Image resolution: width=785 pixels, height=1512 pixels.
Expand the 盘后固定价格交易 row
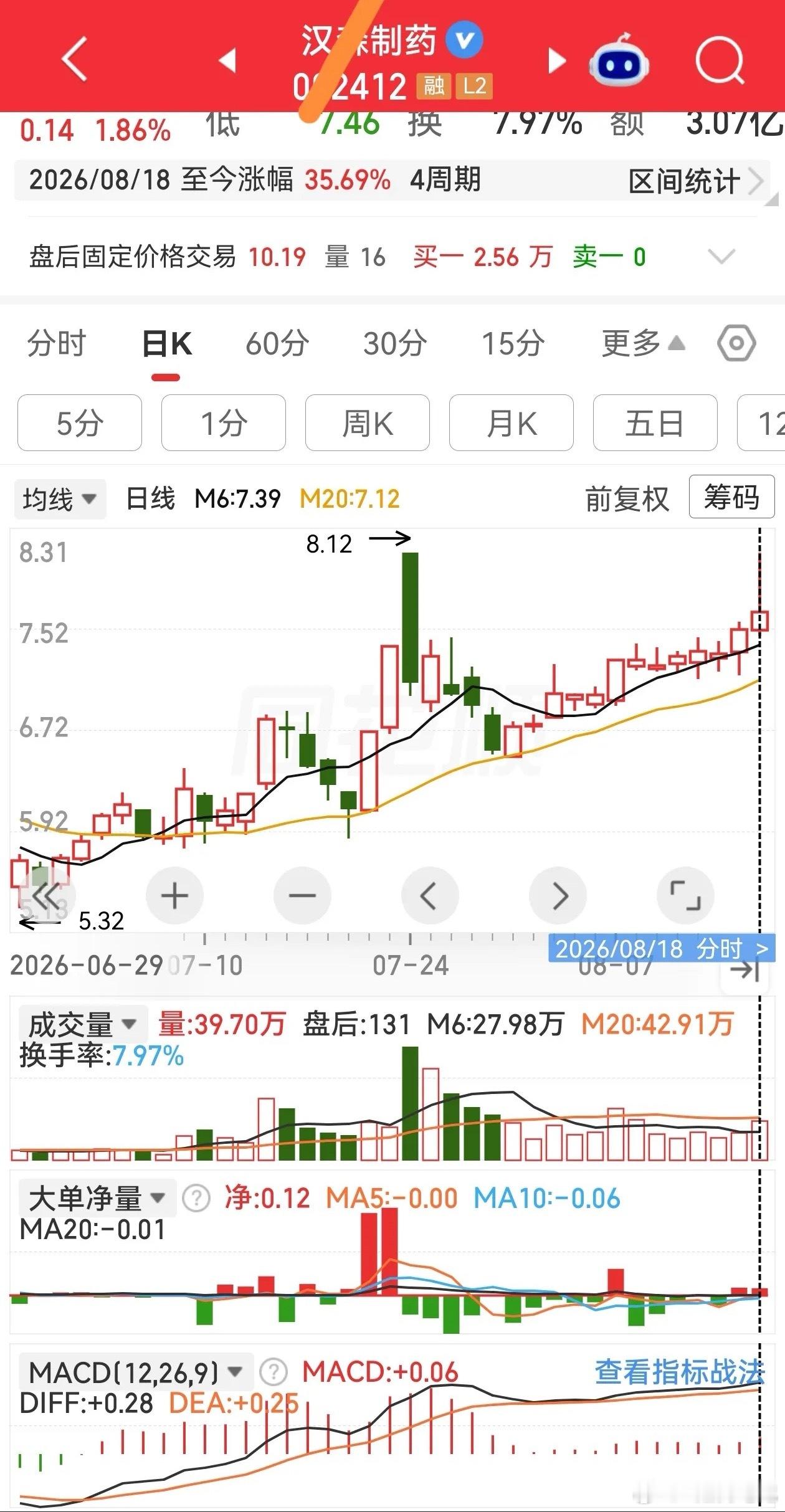(x=722, y=256)
